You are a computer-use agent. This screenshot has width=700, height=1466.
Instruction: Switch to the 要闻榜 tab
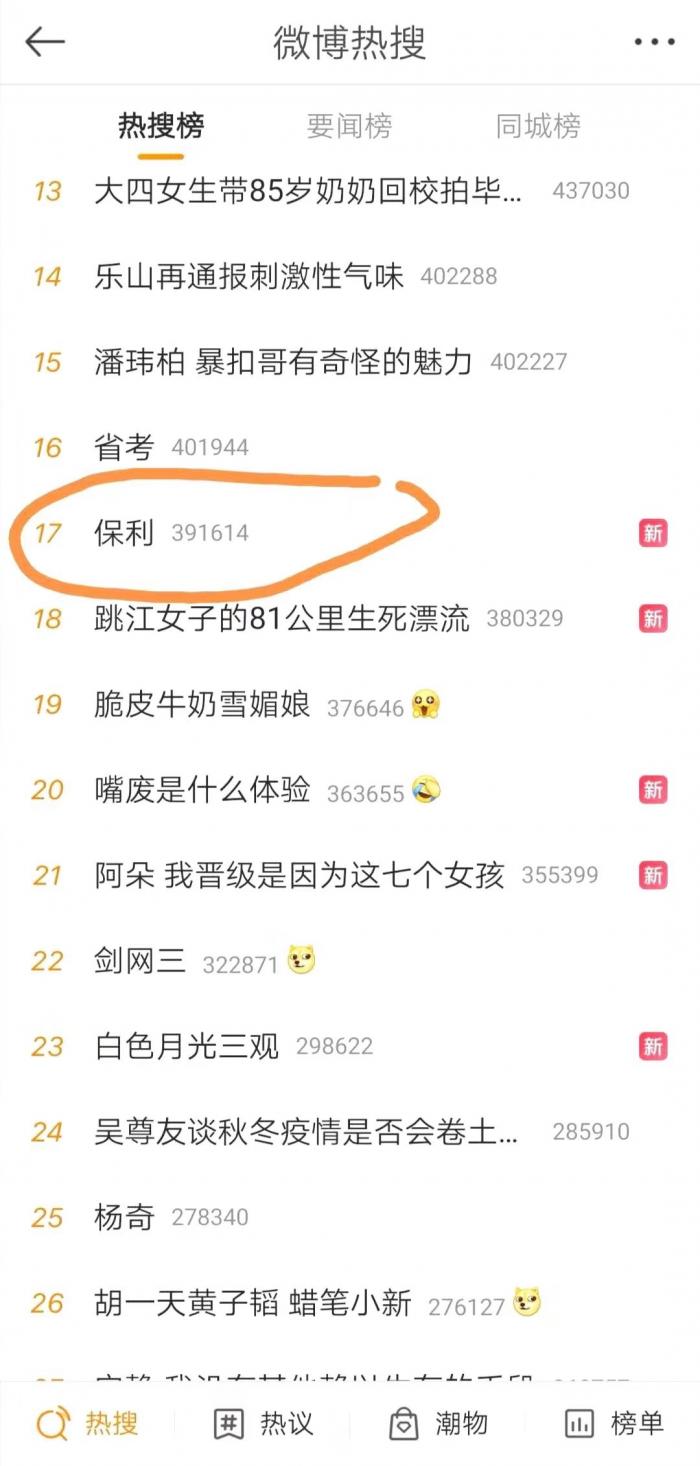point(349,126)
